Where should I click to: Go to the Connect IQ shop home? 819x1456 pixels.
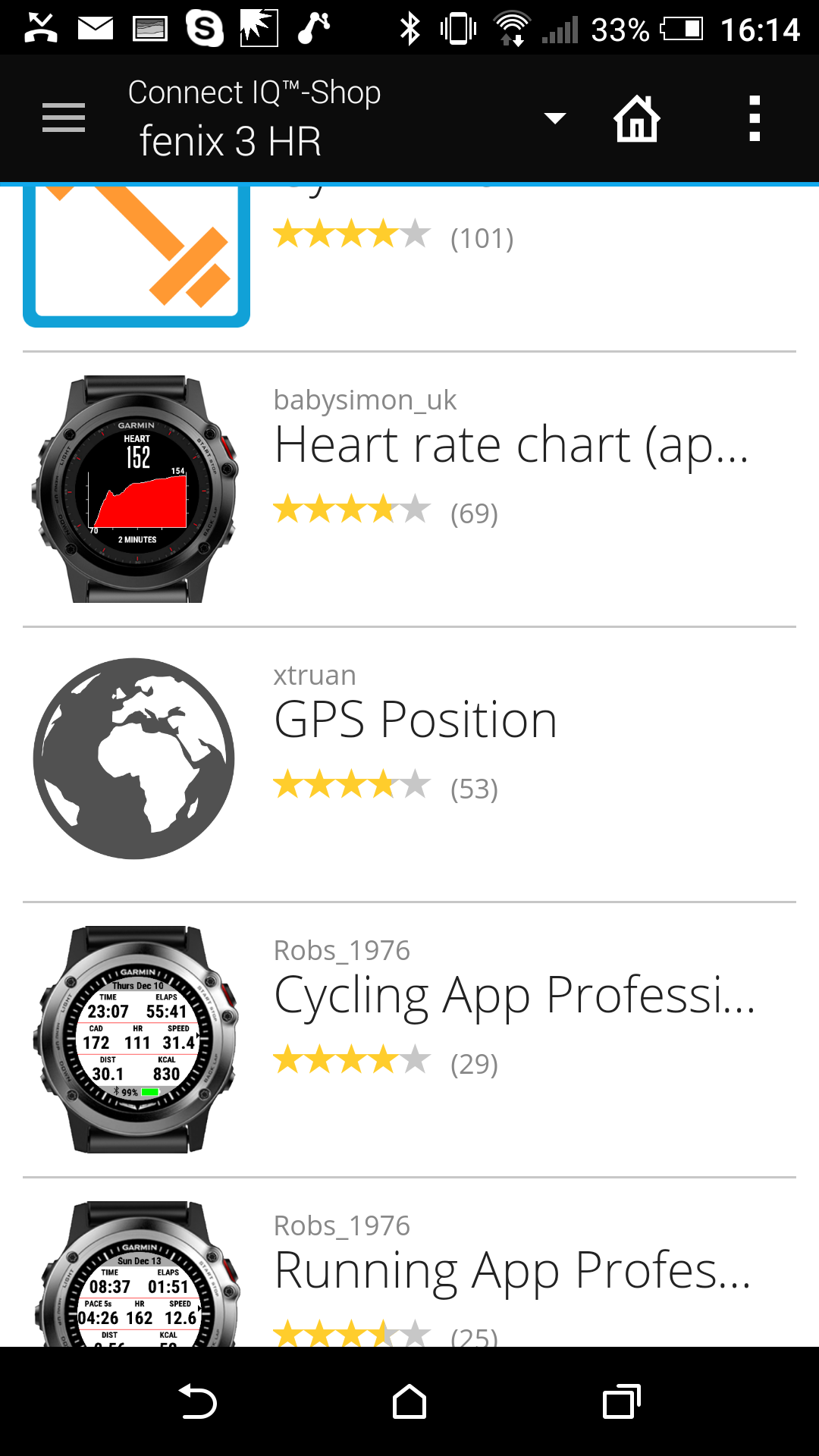tap(636, 118)
